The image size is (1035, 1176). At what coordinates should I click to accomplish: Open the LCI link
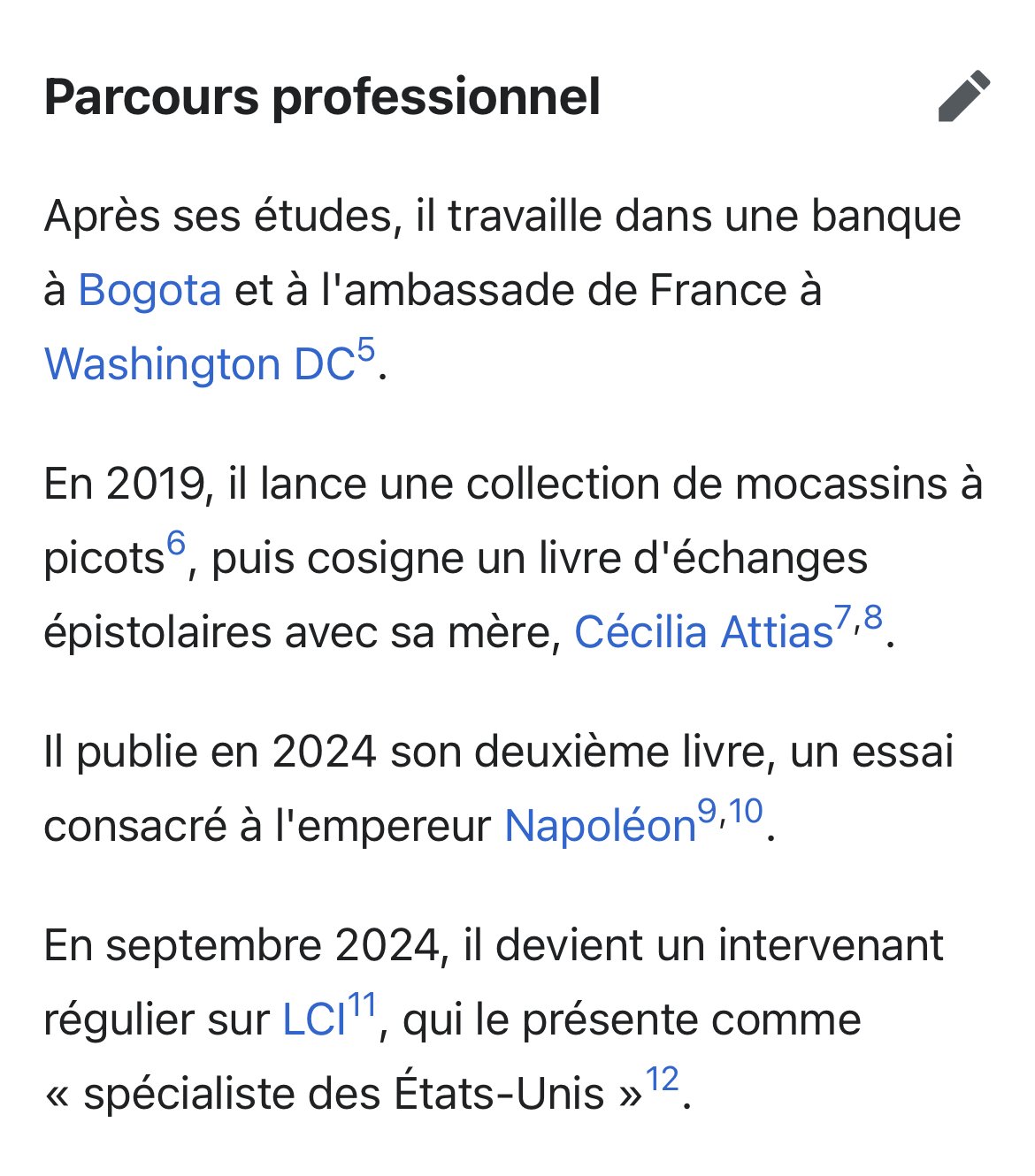313,1019
